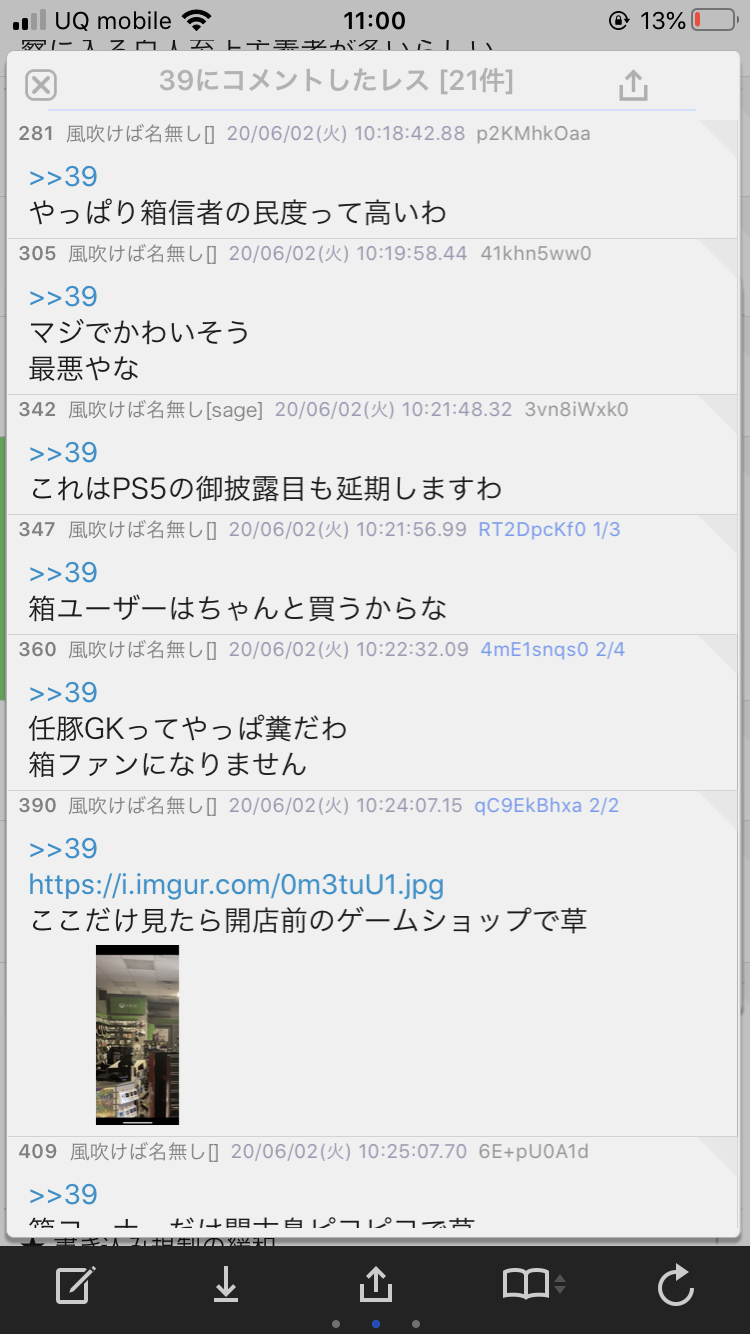Image resolution: width=750 pixels, height=1334 pixels.
Task: Tap the download arrow in bottom toolbar
Action: pos(226,1284)
